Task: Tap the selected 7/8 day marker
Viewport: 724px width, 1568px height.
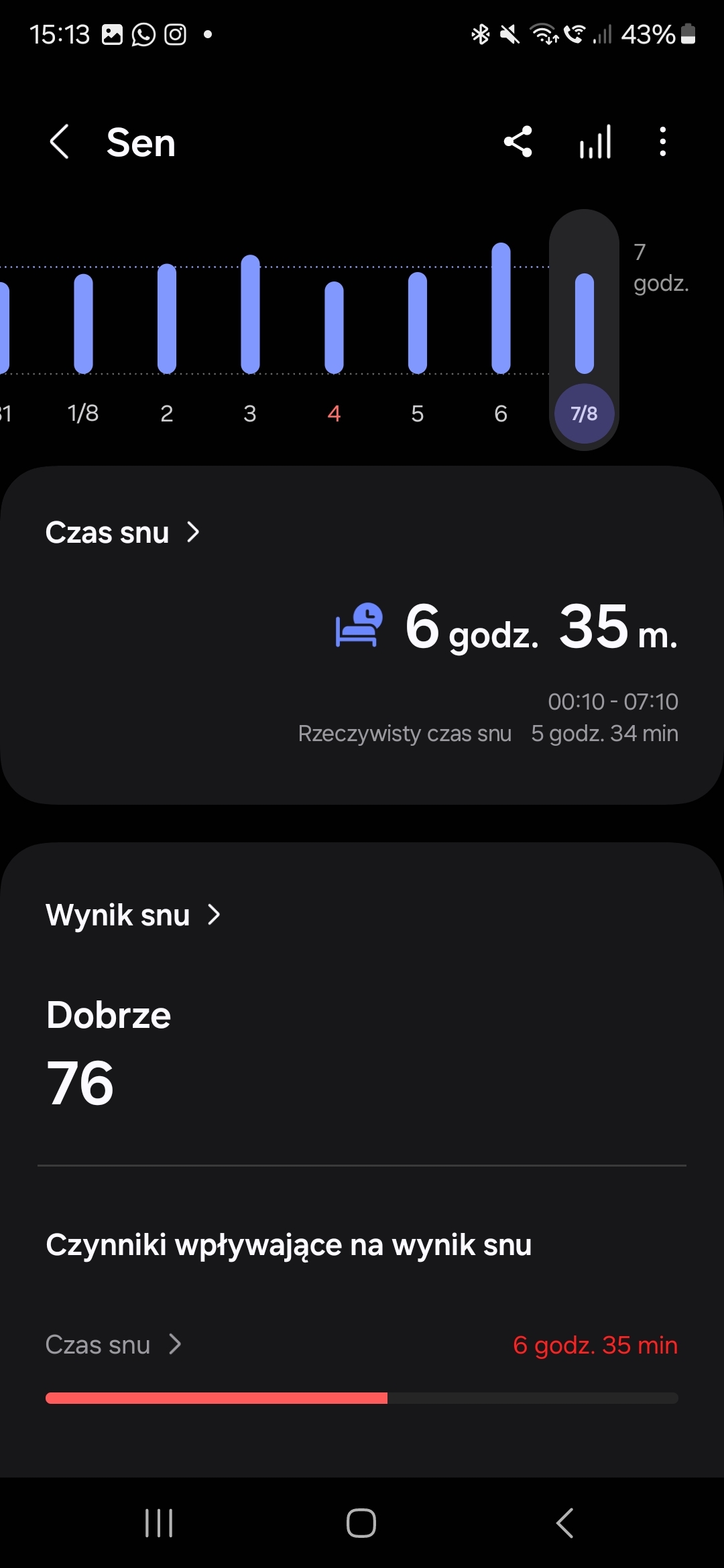Action: click(x=584, y=413)
